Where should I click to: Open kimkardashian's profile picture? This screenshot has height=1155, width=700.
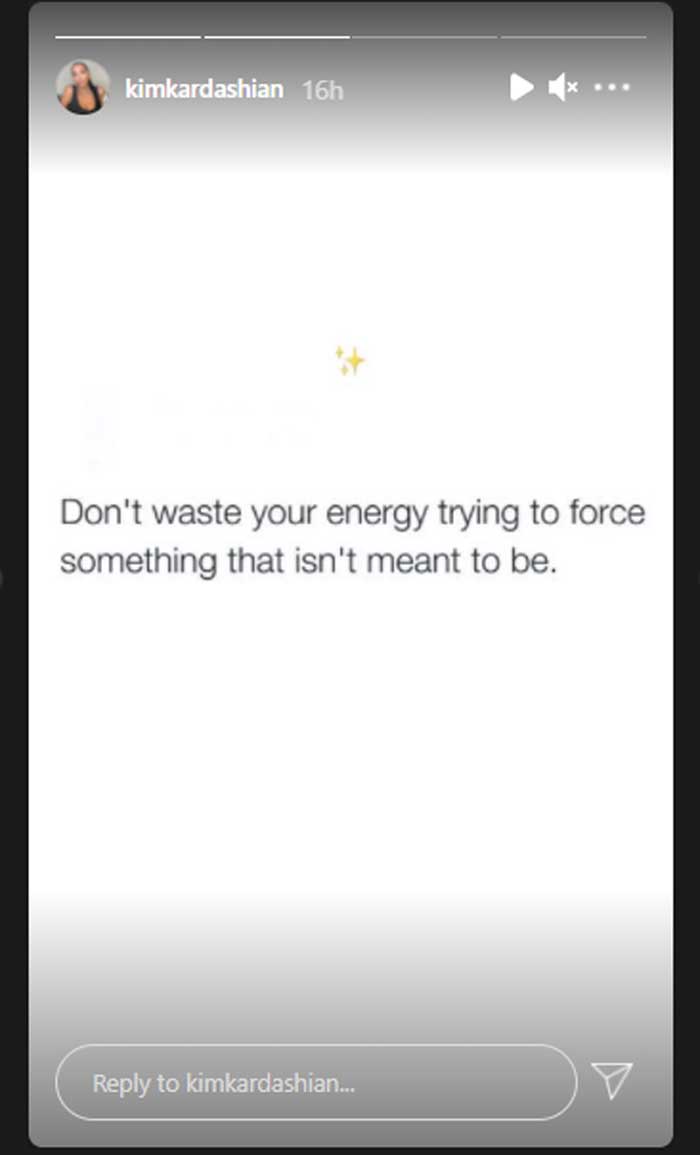click(x=83, y=88)
